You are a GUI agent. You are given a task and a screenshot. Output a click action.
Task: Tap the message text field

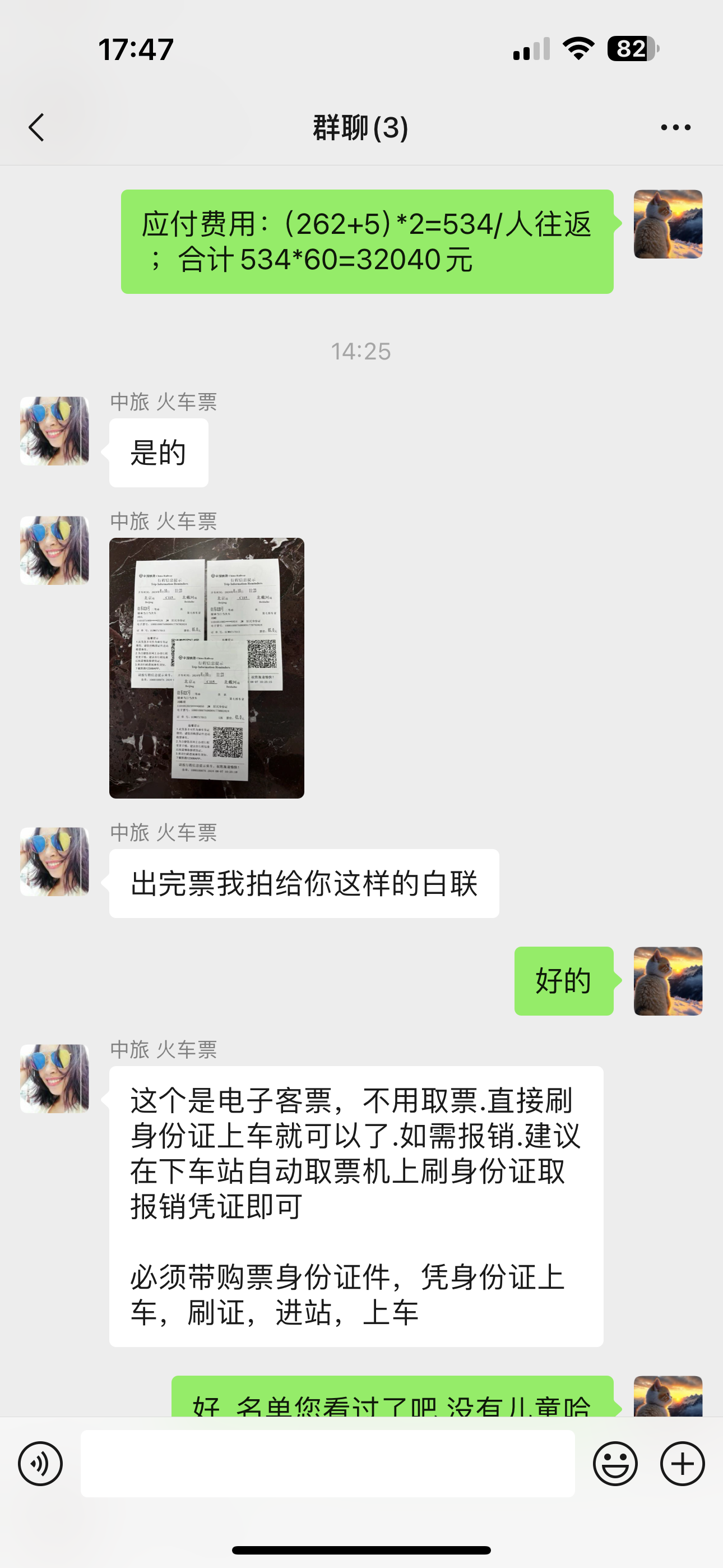pos(327,1463)
